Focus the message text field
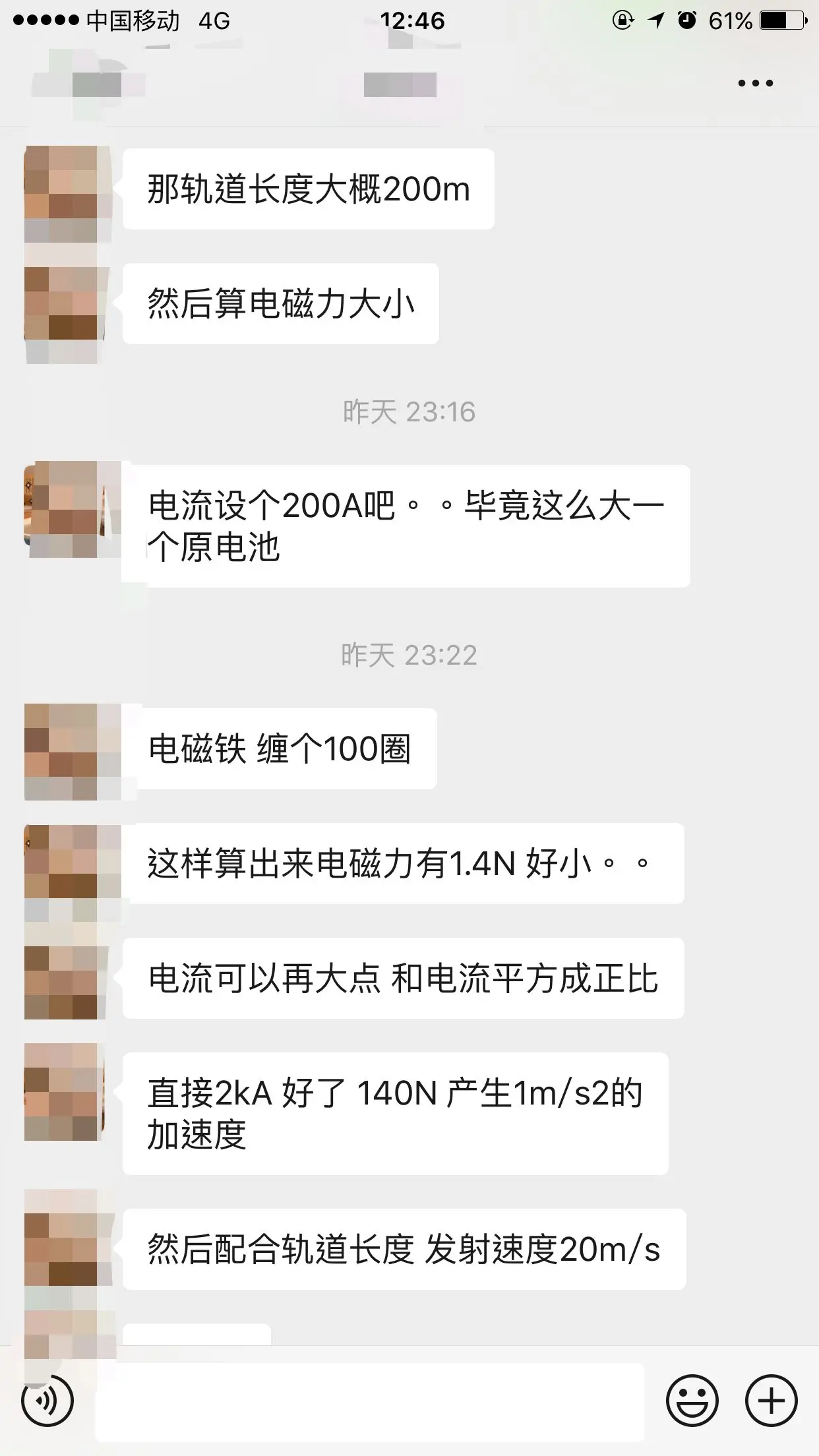Image resolution: width=819 pixels, height=1456 pixels. pyautogui.click(x=369, y=1402)
